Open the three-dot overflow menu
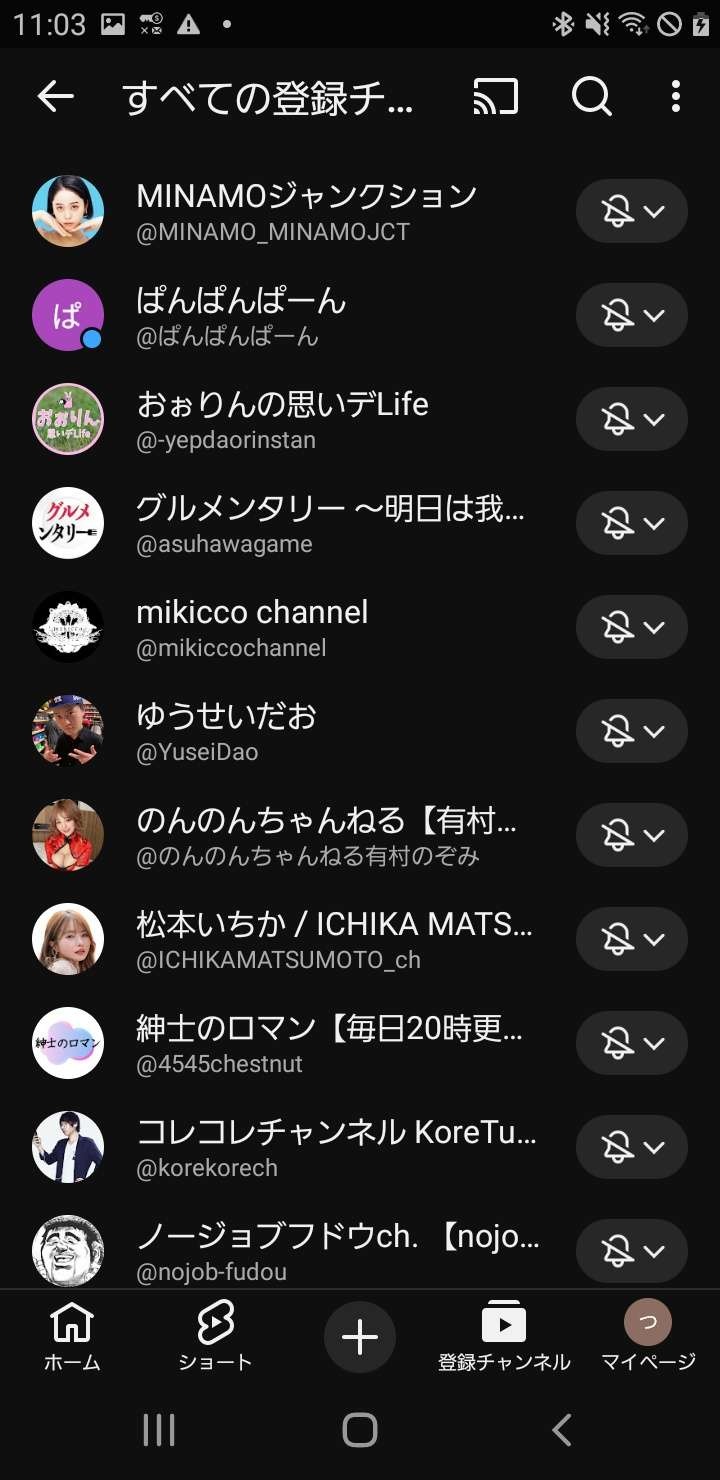 (x=676, y=97)
